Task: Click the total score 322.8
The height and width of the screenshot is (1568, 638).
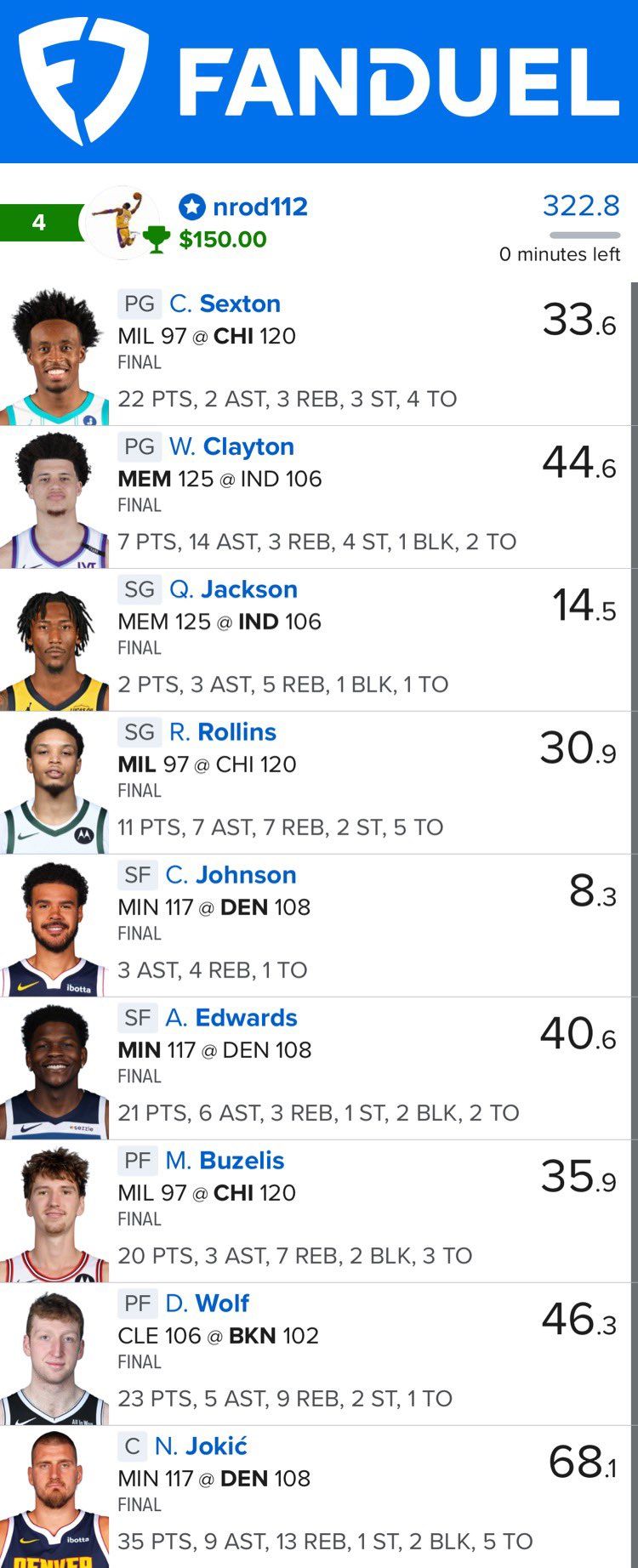Action: pos(582,206)
